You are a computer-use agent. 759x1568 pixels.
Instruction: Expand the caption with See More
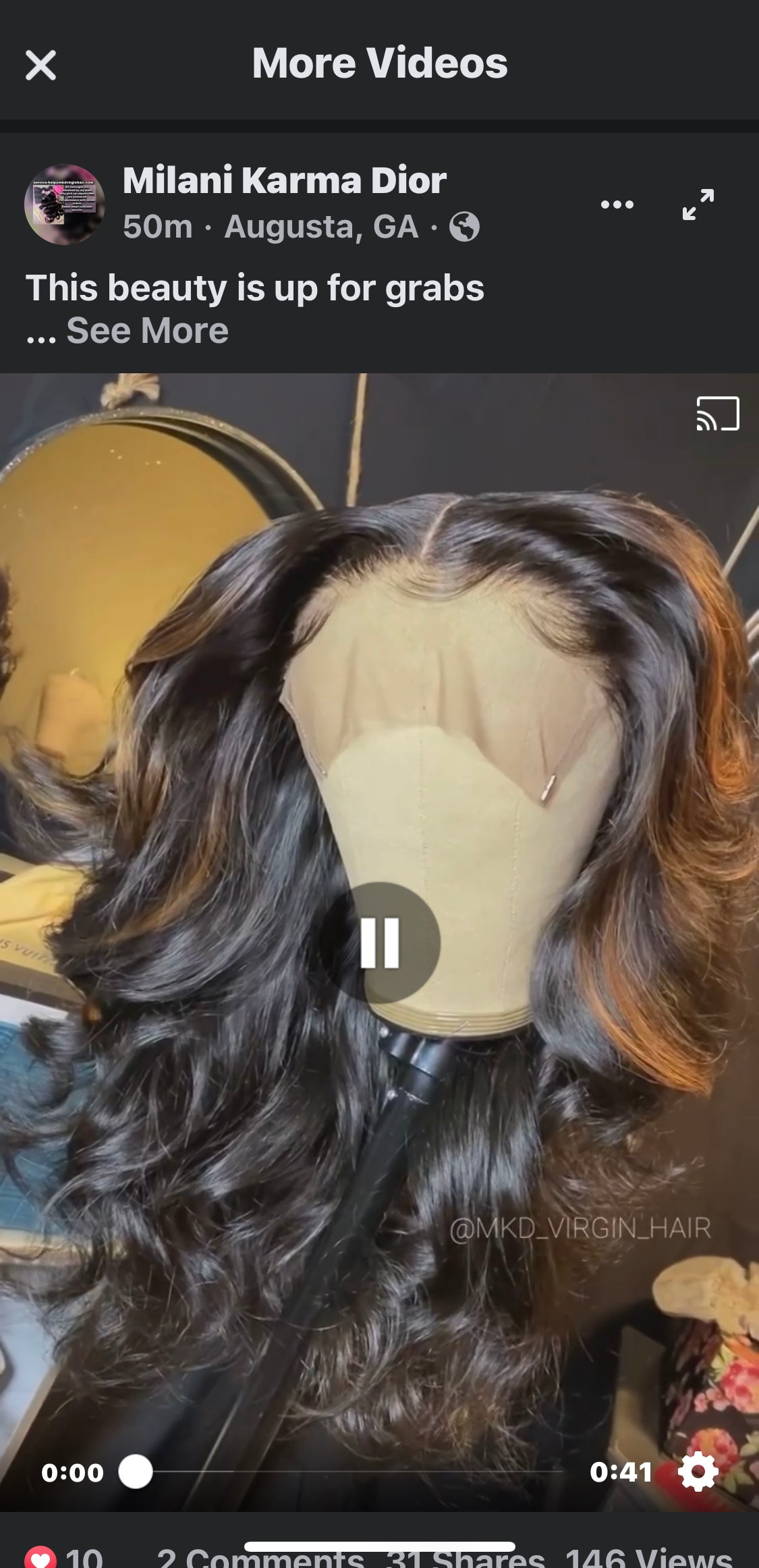pos(147,331)
